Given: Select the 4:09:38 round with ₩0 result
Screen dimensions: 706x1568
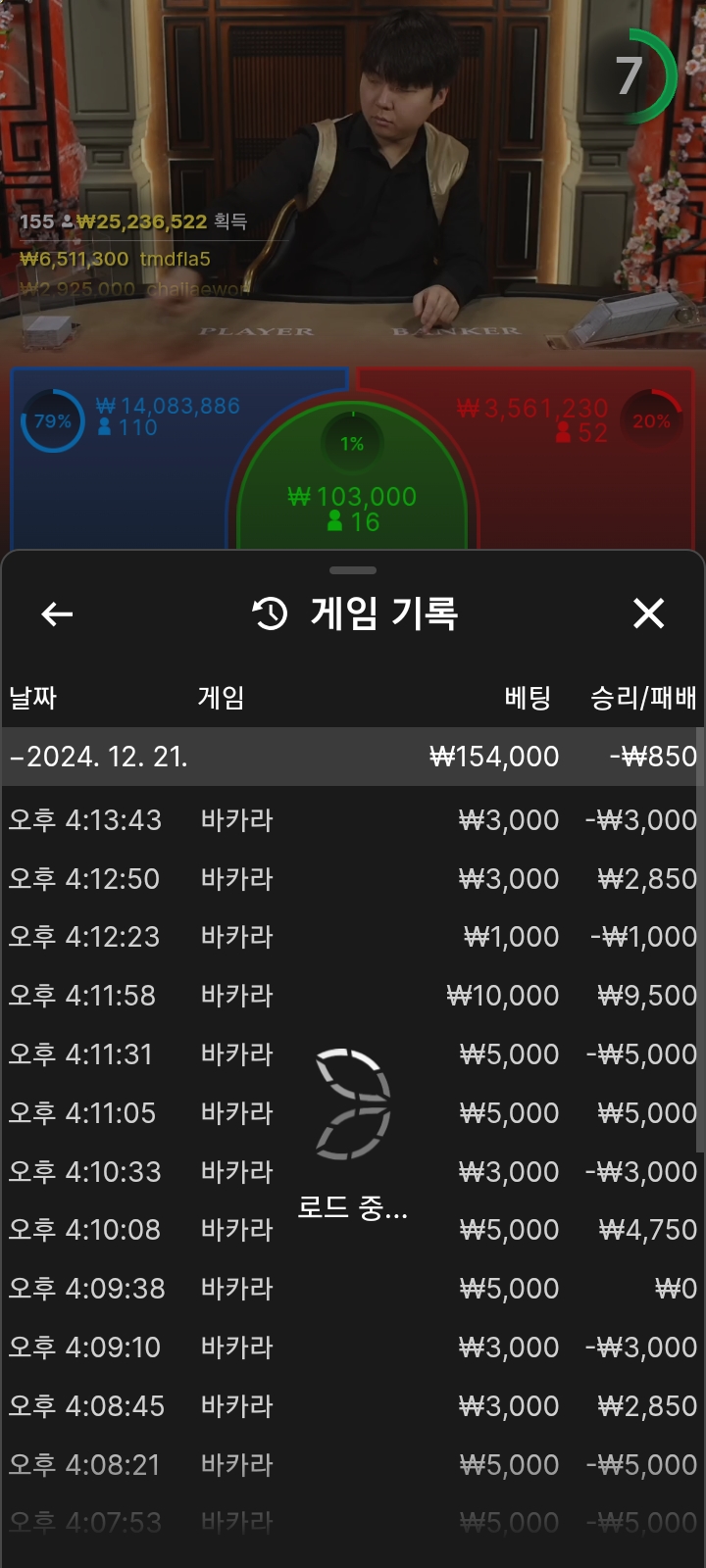Looking at the screenshot, I should coord(351,1289).
